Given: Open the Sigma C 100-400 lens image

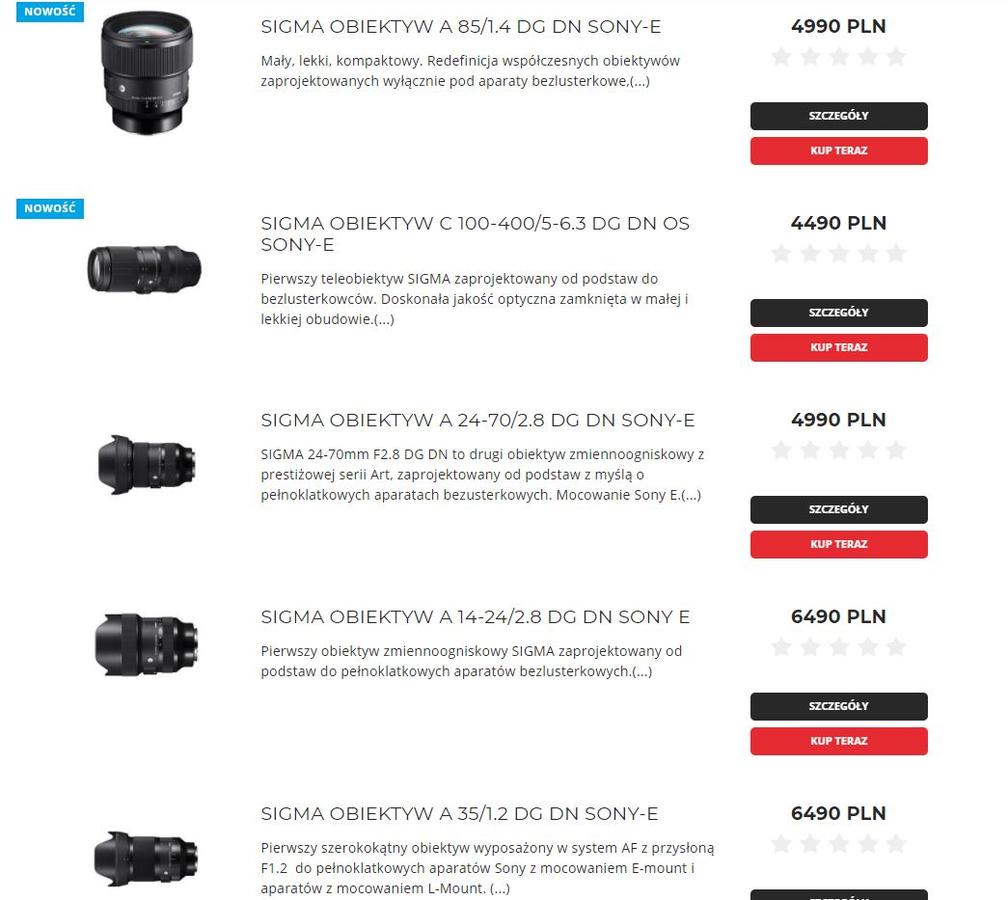Looking at the screenshot, I should click(x=144, y=268).
